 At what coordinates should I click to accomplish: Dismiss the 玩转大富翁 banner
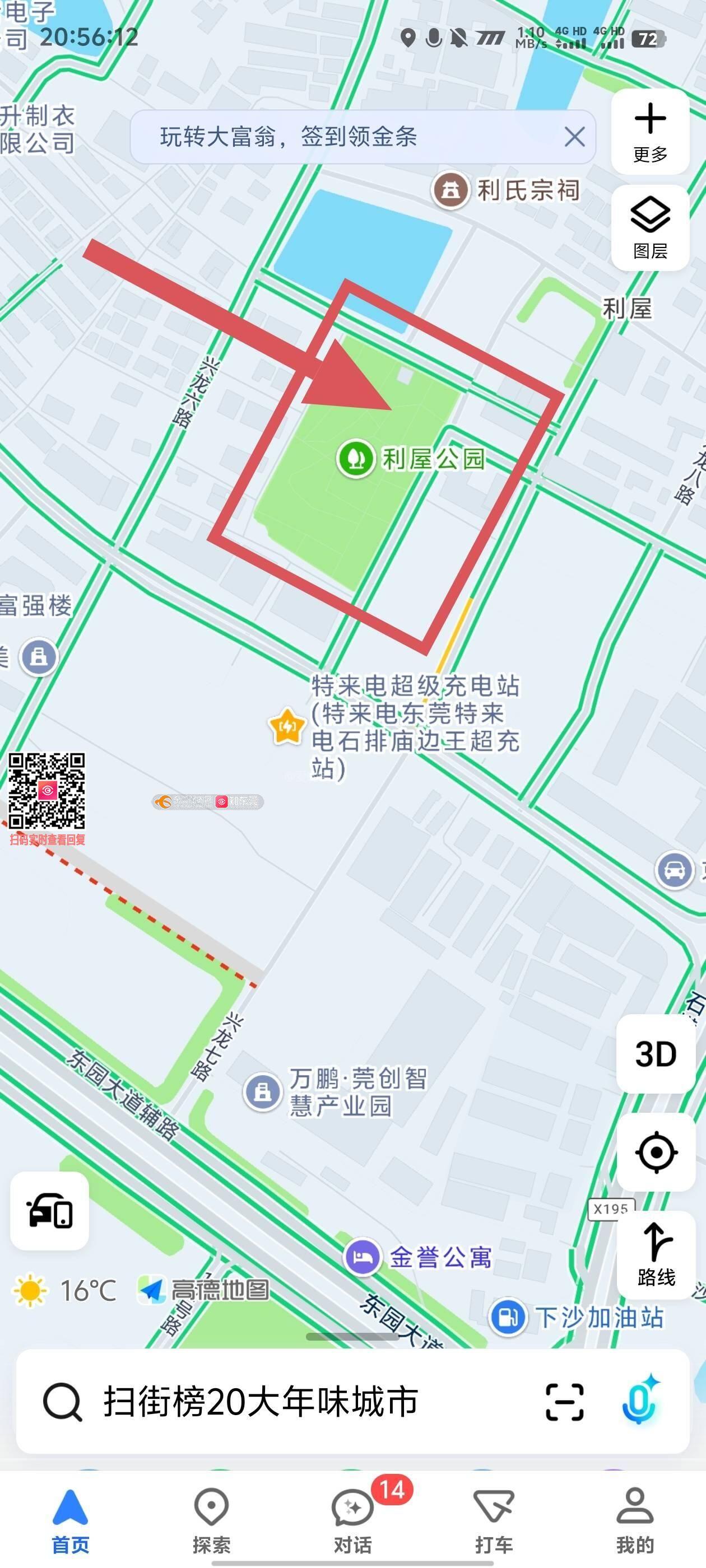pos(574,137)
